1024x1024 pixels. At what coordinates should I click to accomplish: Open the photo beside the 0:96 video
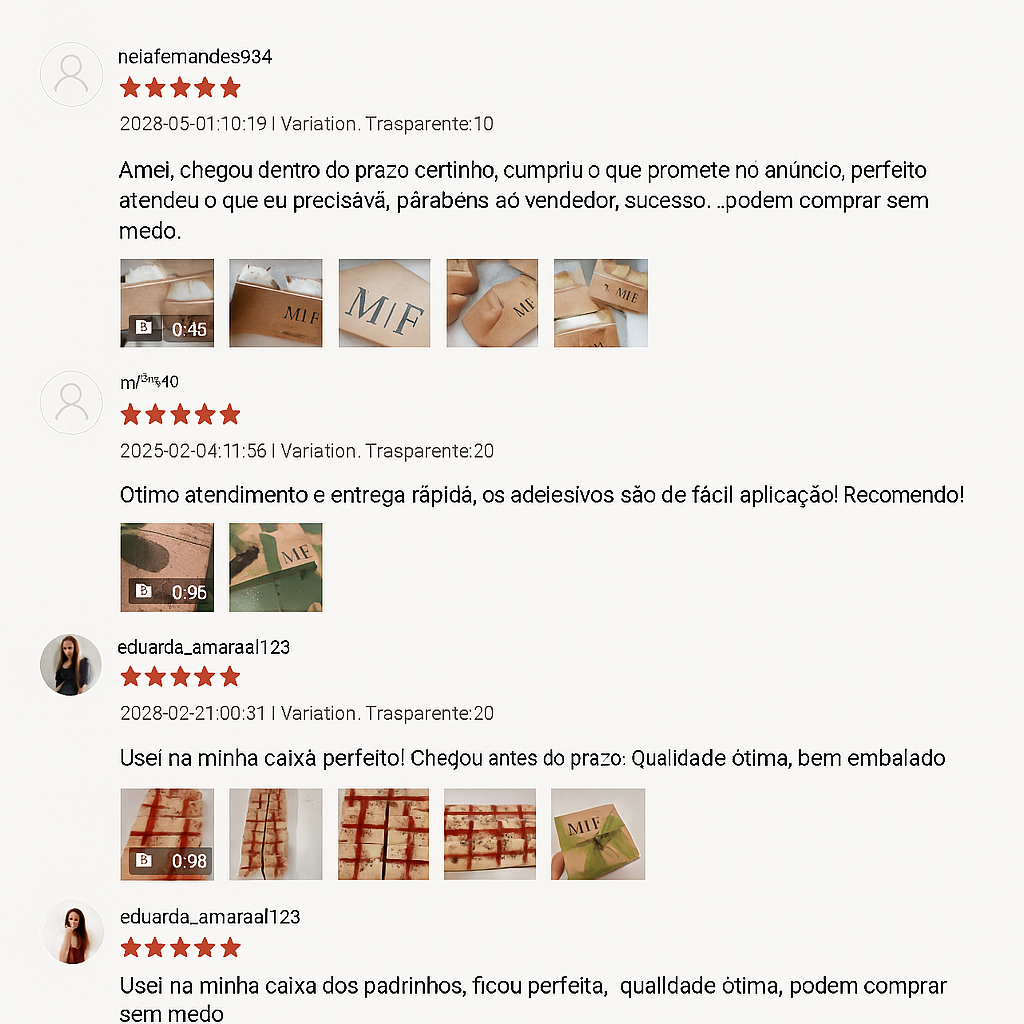point(276,567)
